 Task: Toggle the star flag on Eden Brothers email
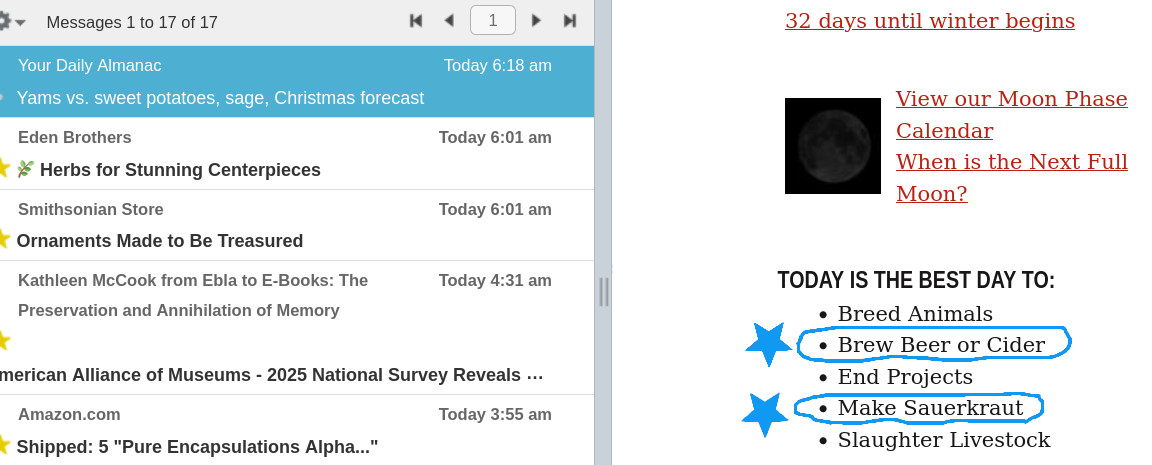pos(3,168)
